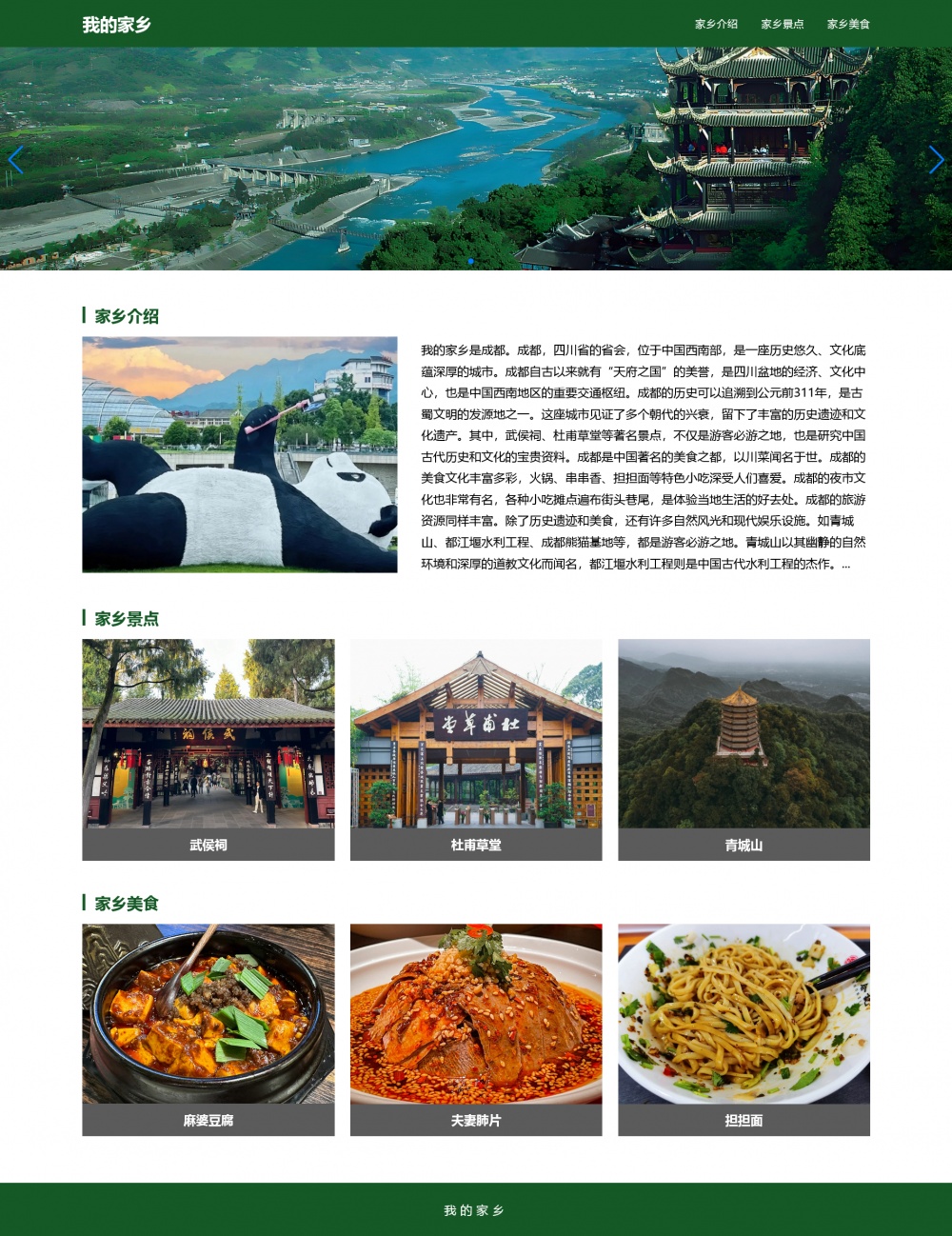This screenshot has height=1236, width=952.
Task: View the 杜甫草堂 attraction card
Action: click(476, 749)
